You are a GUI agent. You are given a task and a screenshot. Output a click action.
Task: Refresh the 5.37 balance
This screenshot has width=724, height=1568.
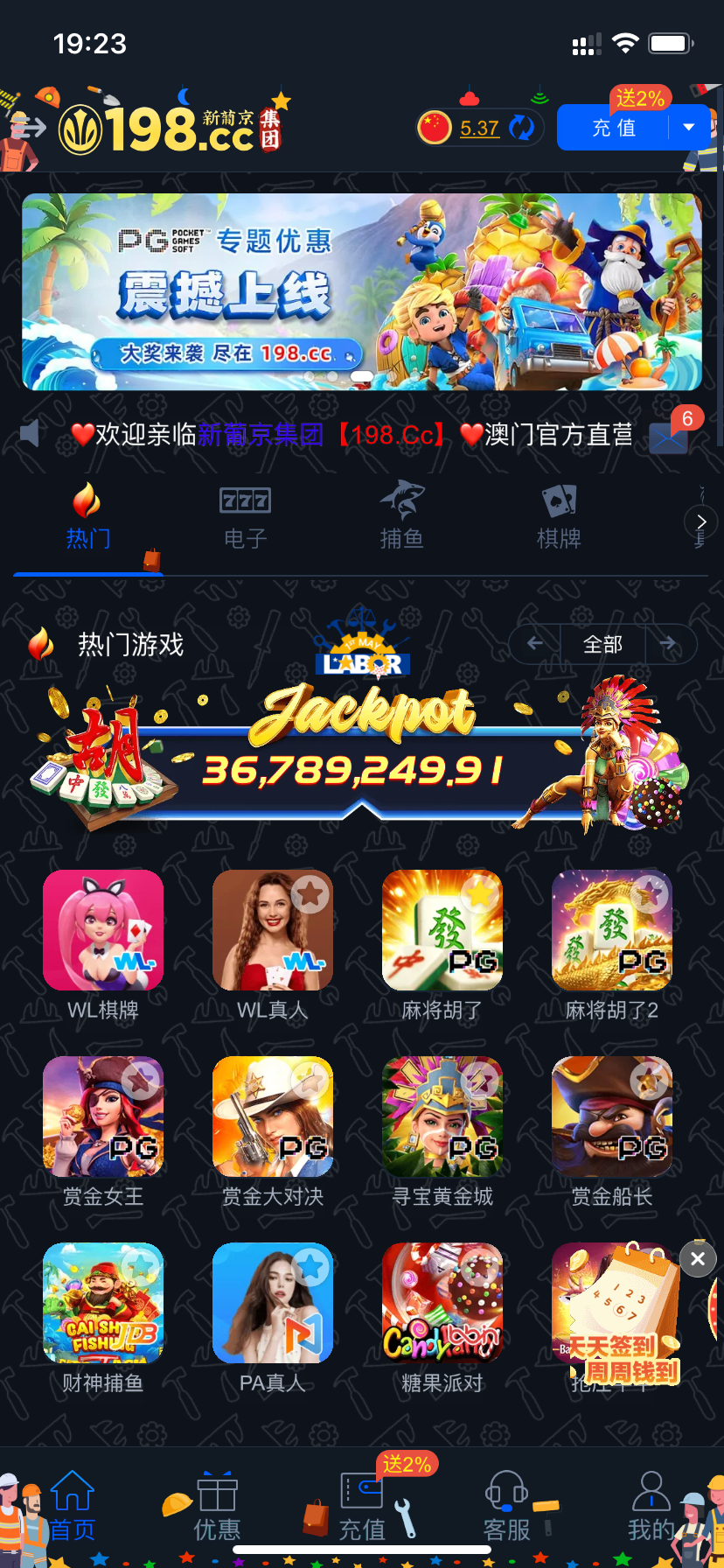522,128
